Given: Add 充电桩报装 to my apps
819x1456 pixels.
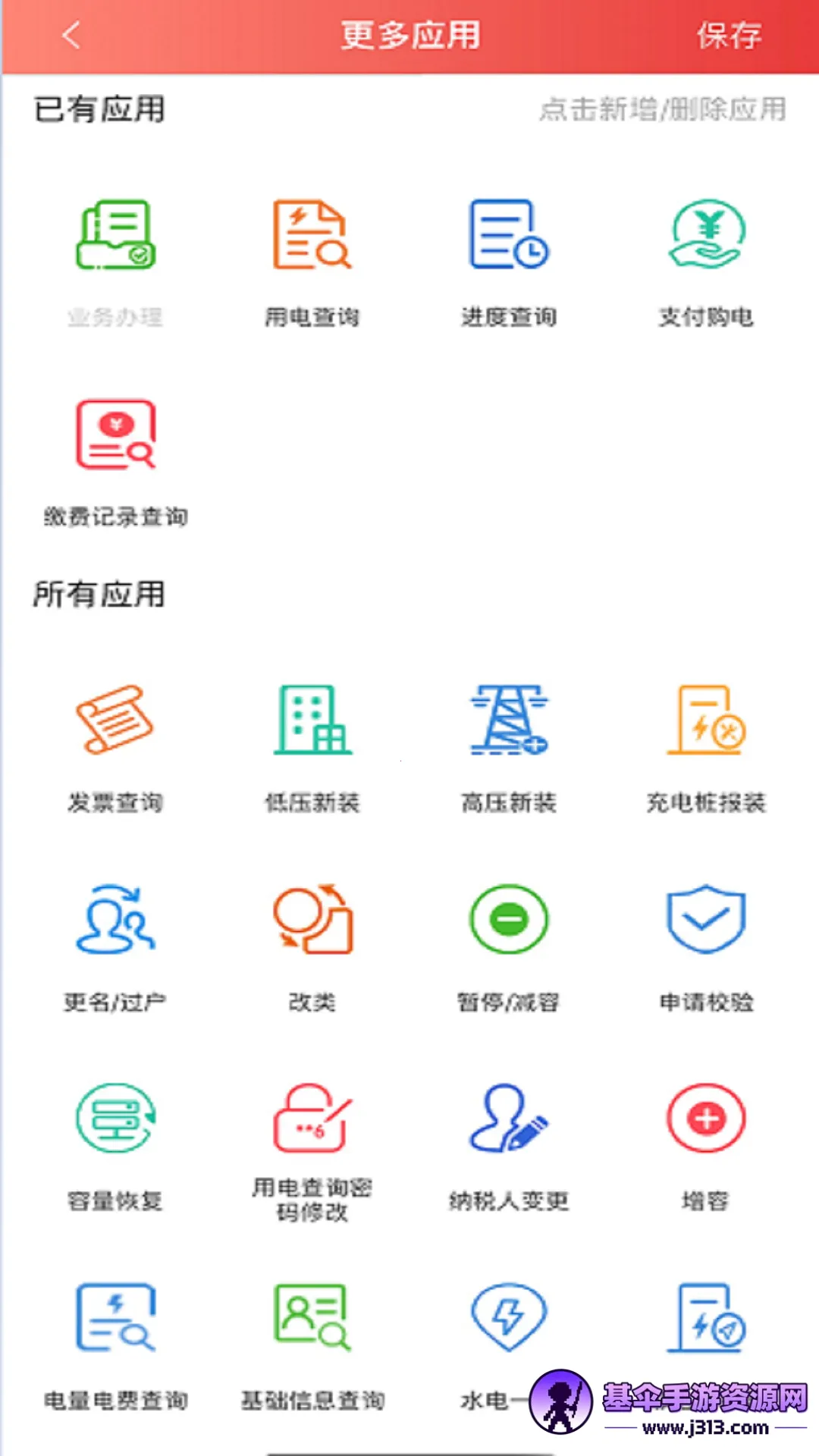Looking at the screenshot, I should coord(706,720).
